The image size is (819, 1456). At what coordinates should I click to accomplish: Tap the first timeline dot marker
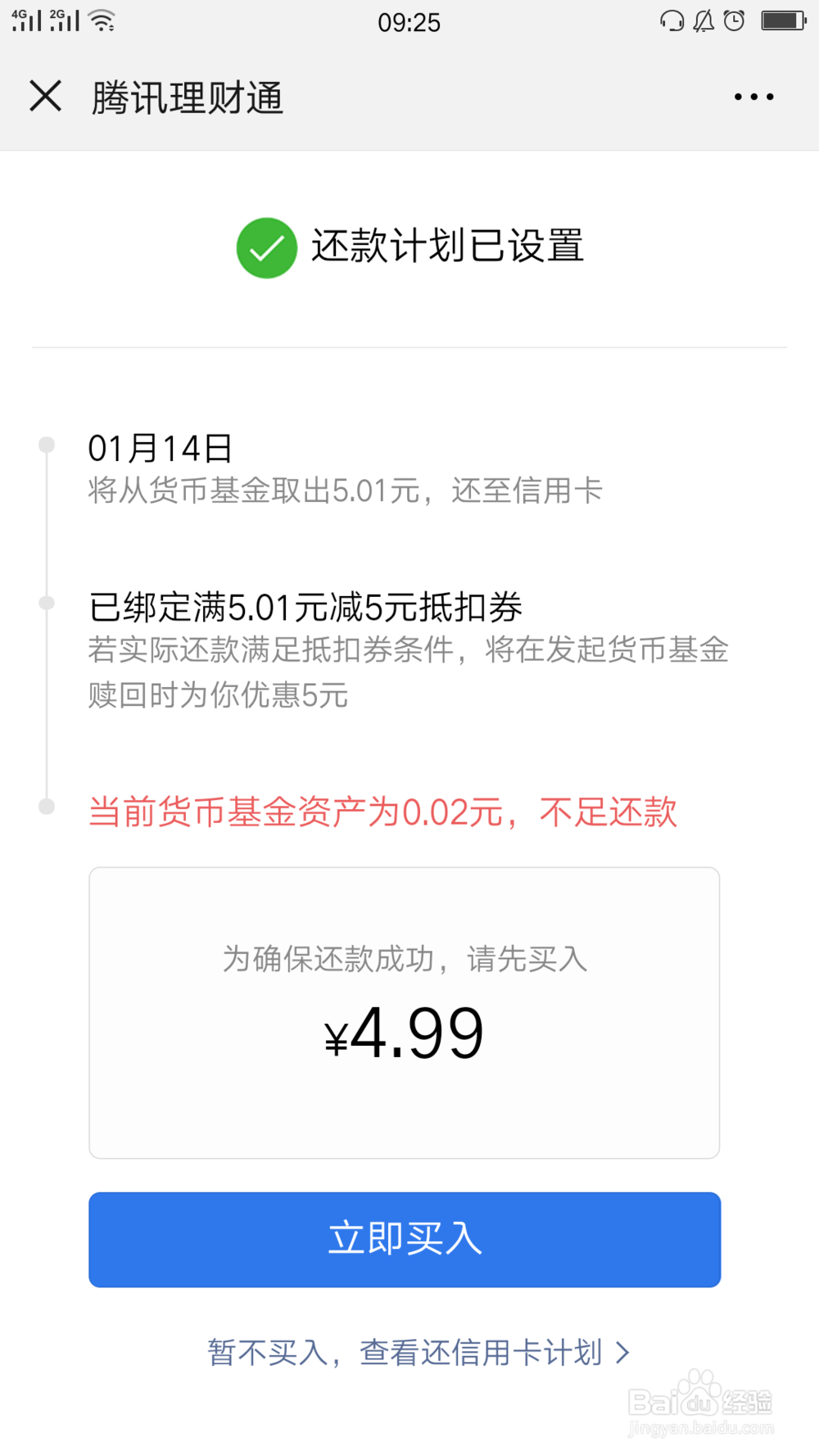pyautogui.click(x=46, y=442)
